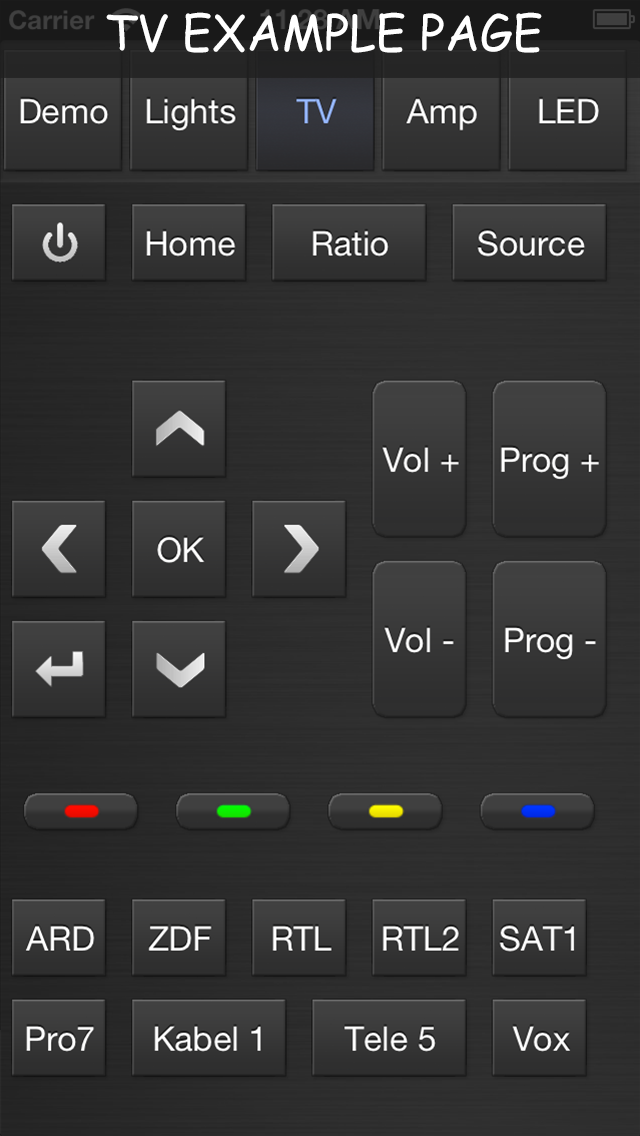Tap the blue color key

point(538,811)
